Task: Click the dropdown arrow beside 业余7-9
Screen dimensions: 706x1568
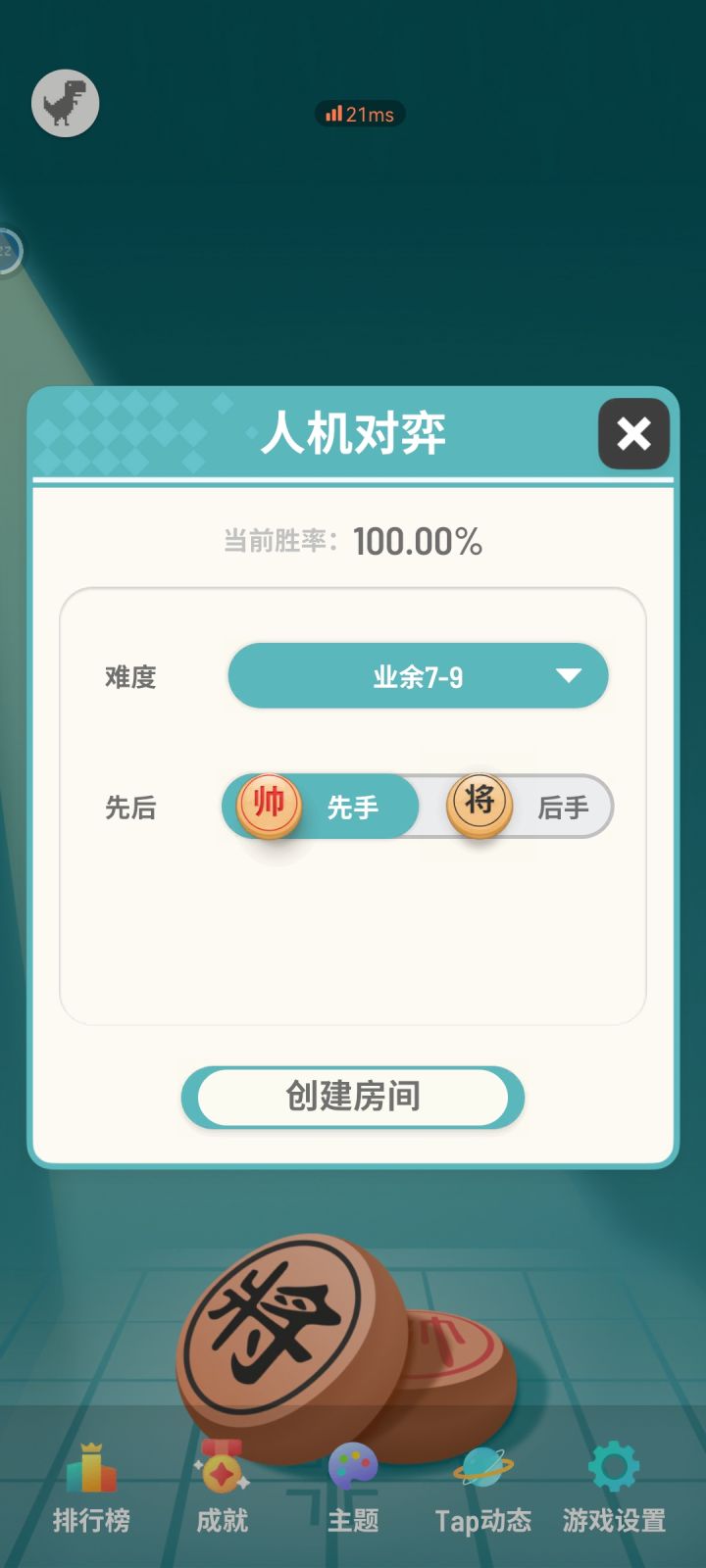Action: click(x=569, y=675)
